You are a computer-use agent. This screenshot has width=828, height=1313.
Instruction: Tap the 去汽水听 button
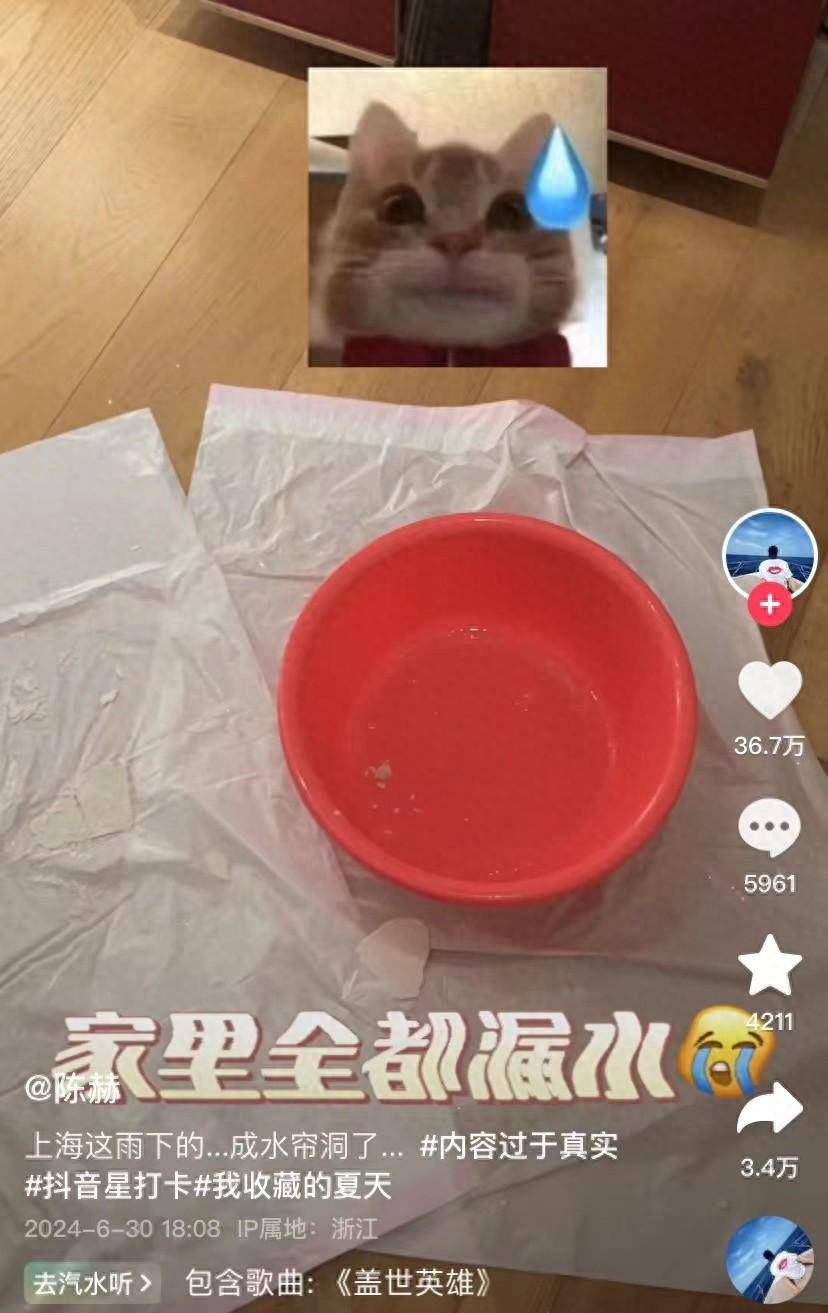(92, 1283)
